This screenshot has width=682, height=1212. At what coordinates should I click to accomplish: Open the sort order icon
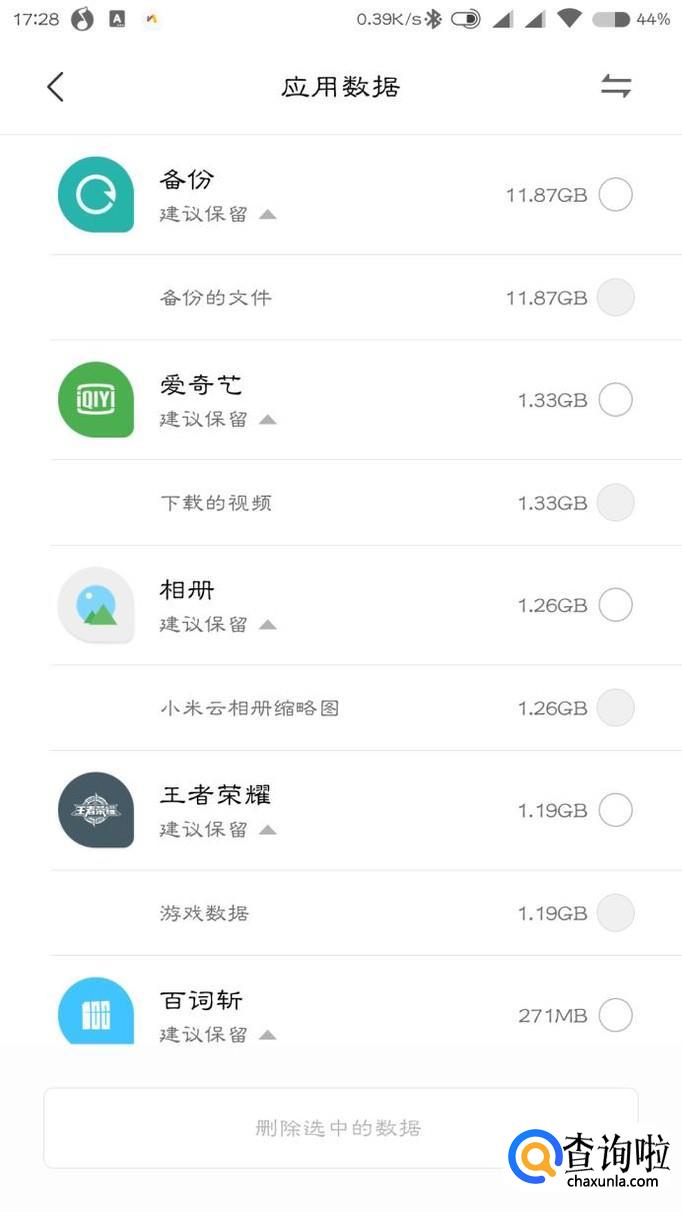615,87
